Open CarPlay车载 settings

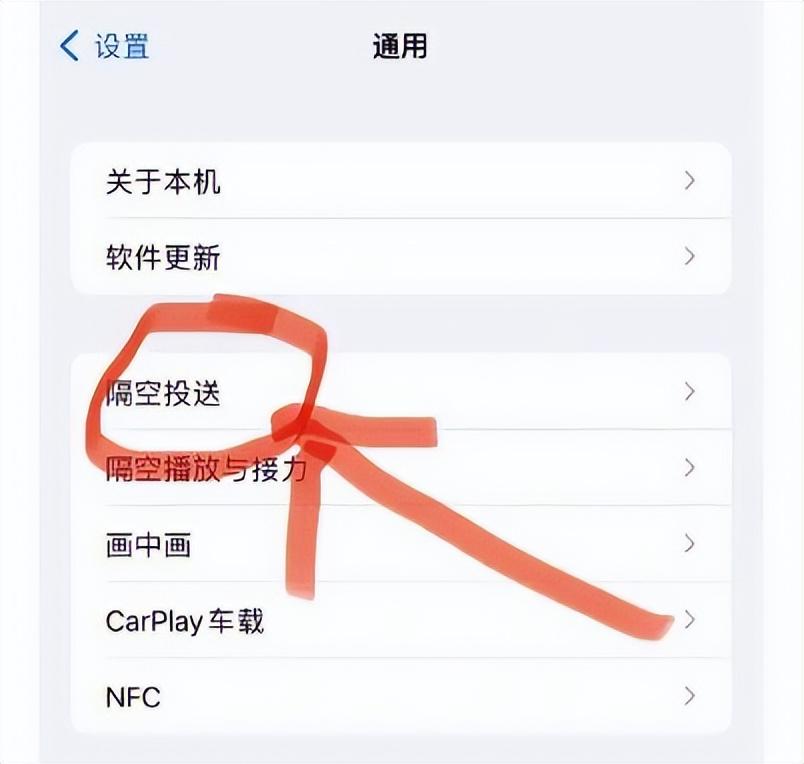tap(400, 620)
